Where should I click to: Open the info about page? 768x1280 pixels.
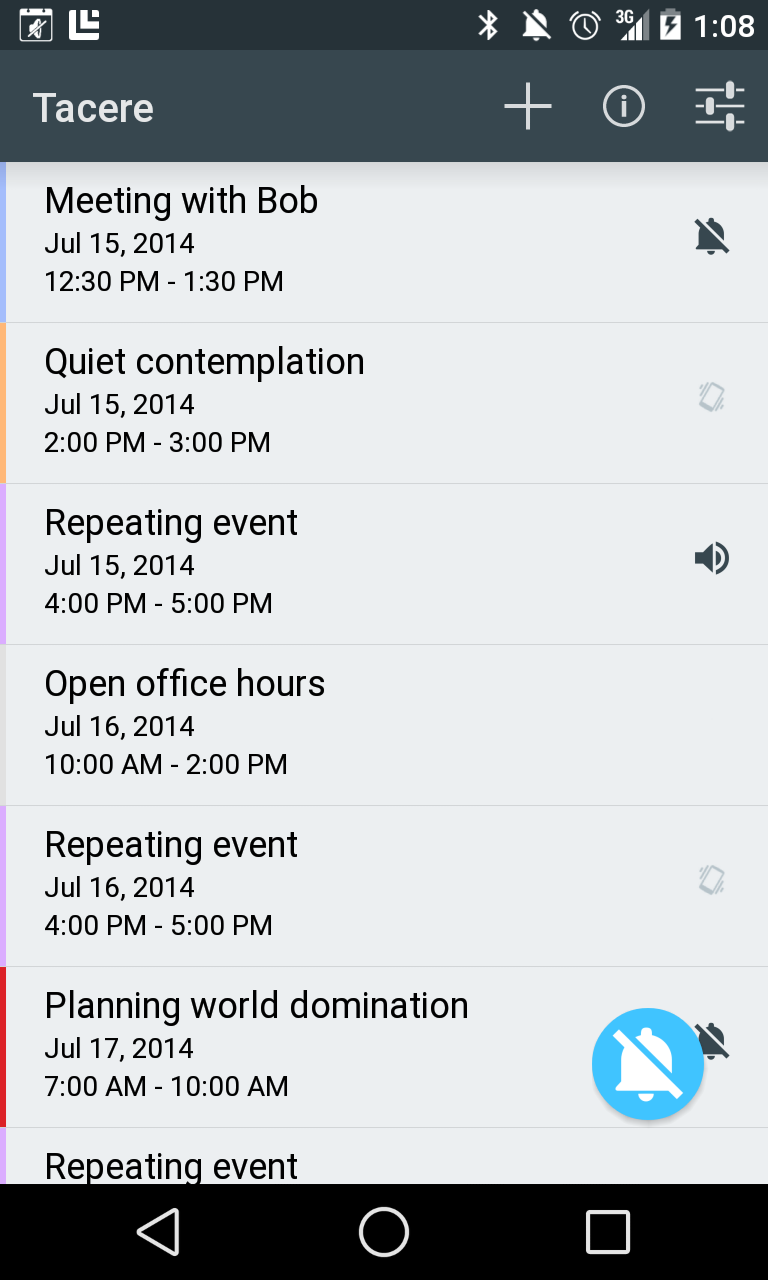[x=624, y=106]
